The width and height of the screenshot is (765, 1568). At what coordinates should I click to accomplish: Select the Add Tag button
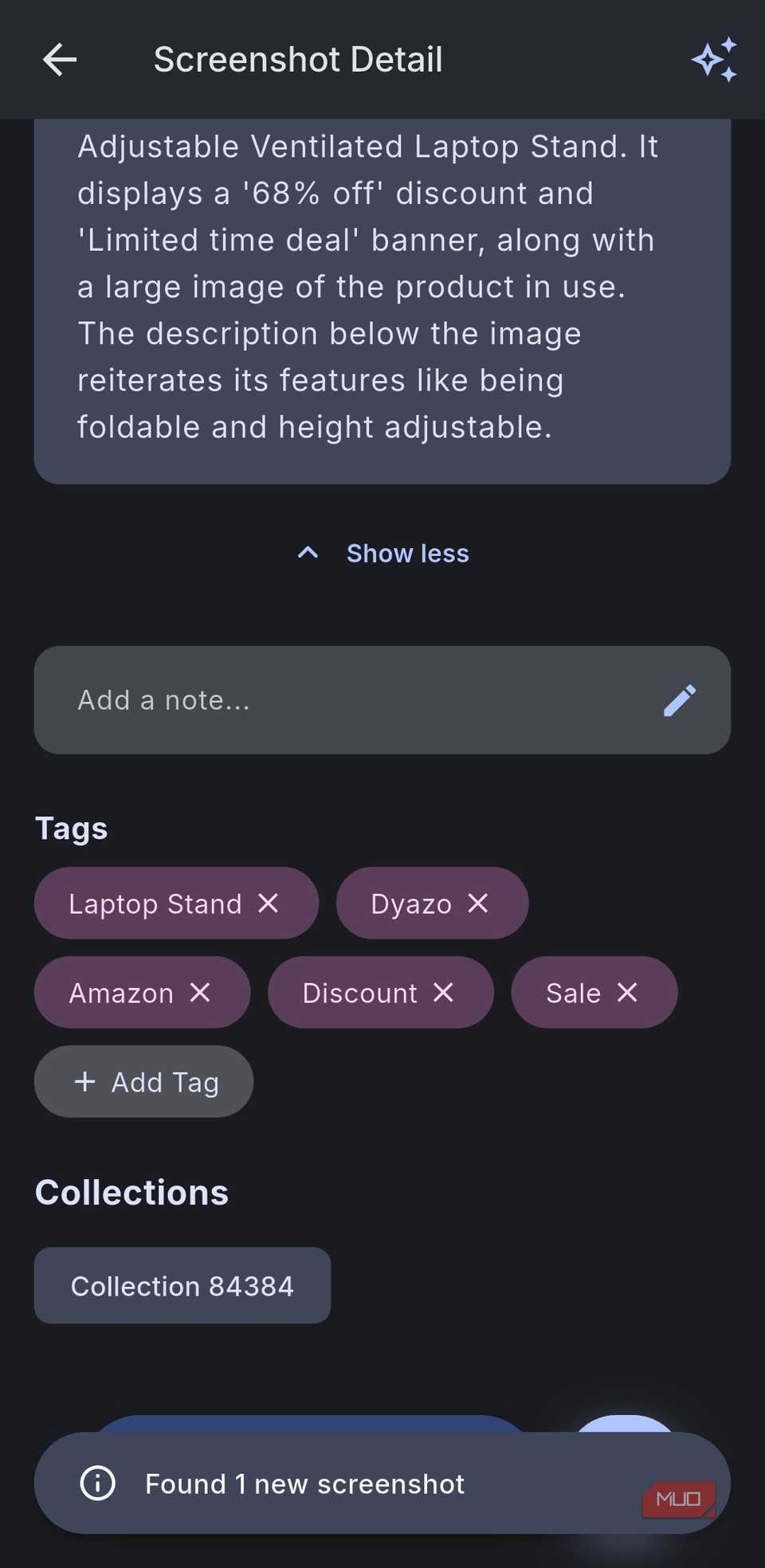click(143, 1081)
